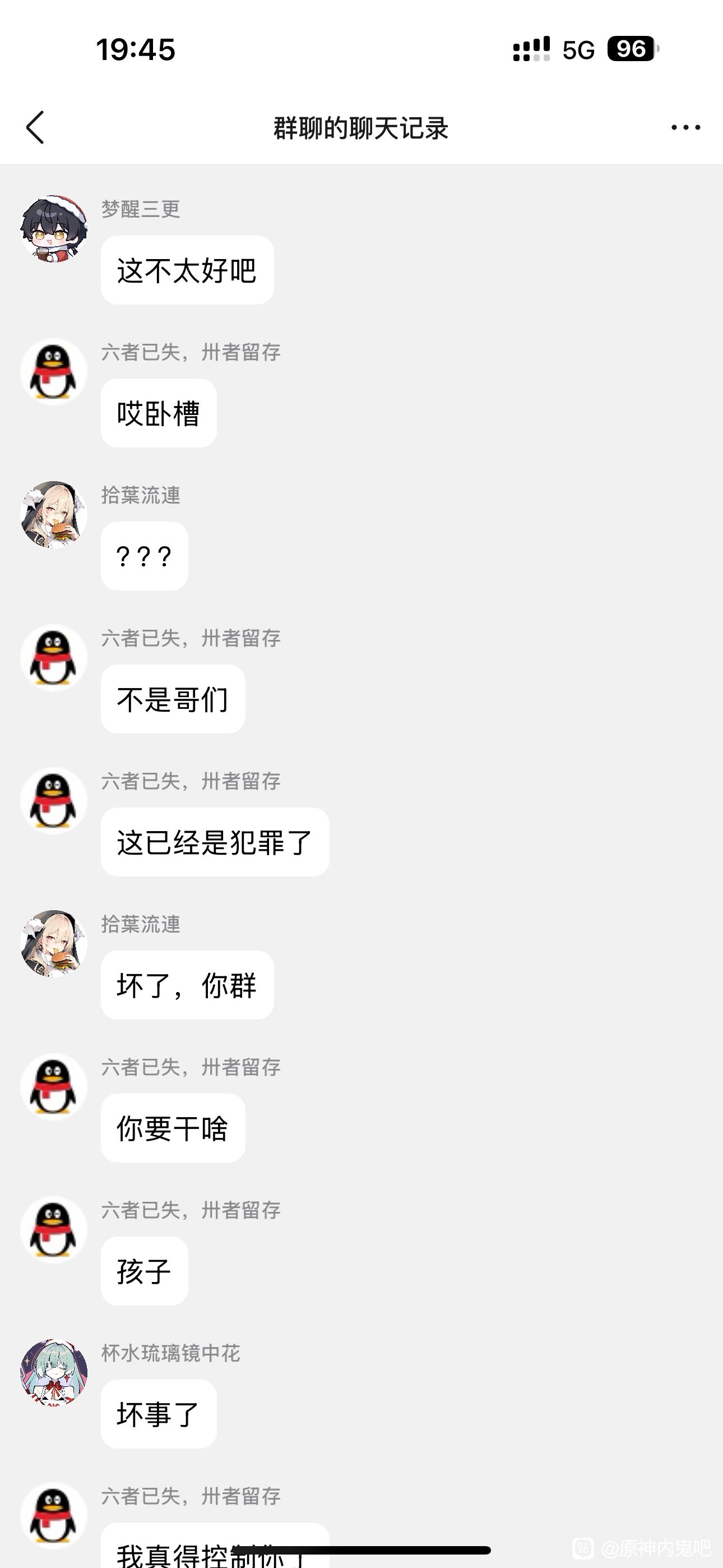Open 梦醒三更's profile avatar
The height and width of the screenshot is (1568, 723).
click(x=54, y=229)
